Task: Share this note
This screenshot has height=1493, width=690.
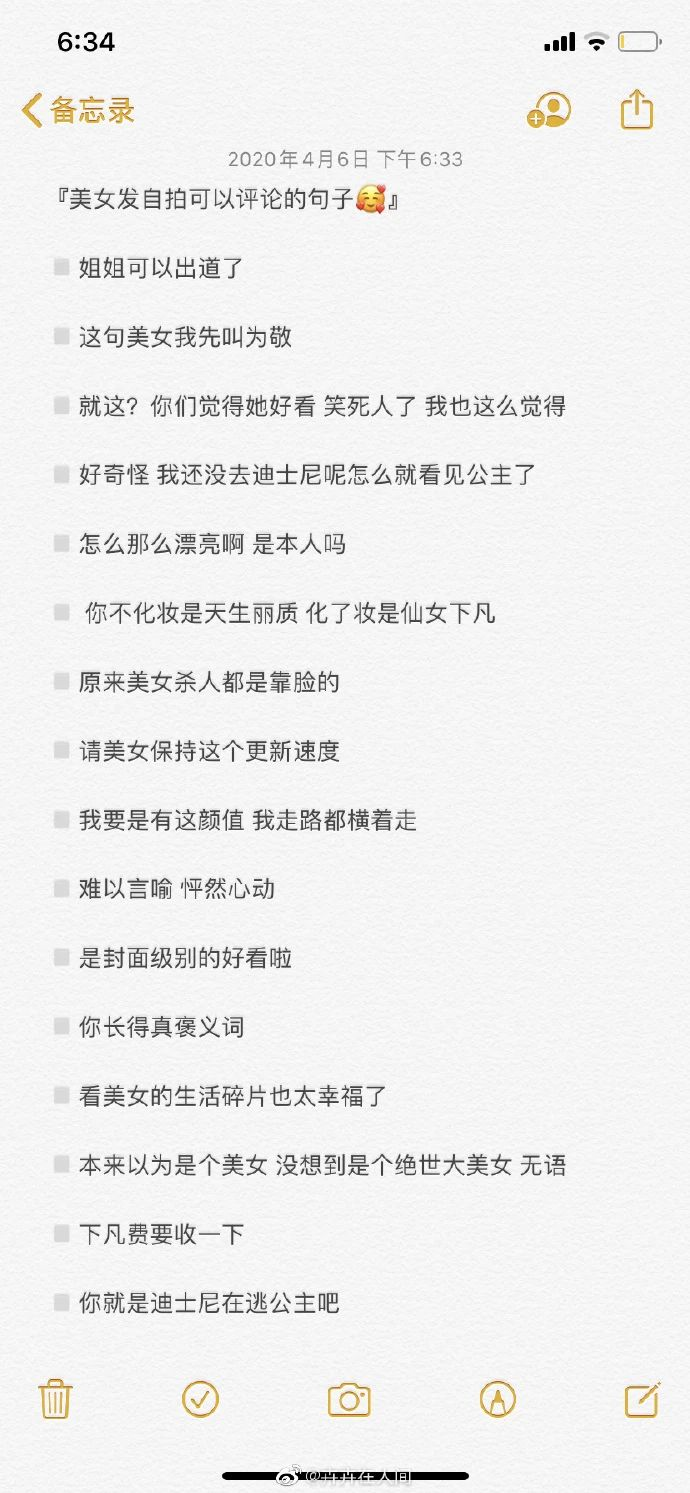Action: tap(637, 109)
